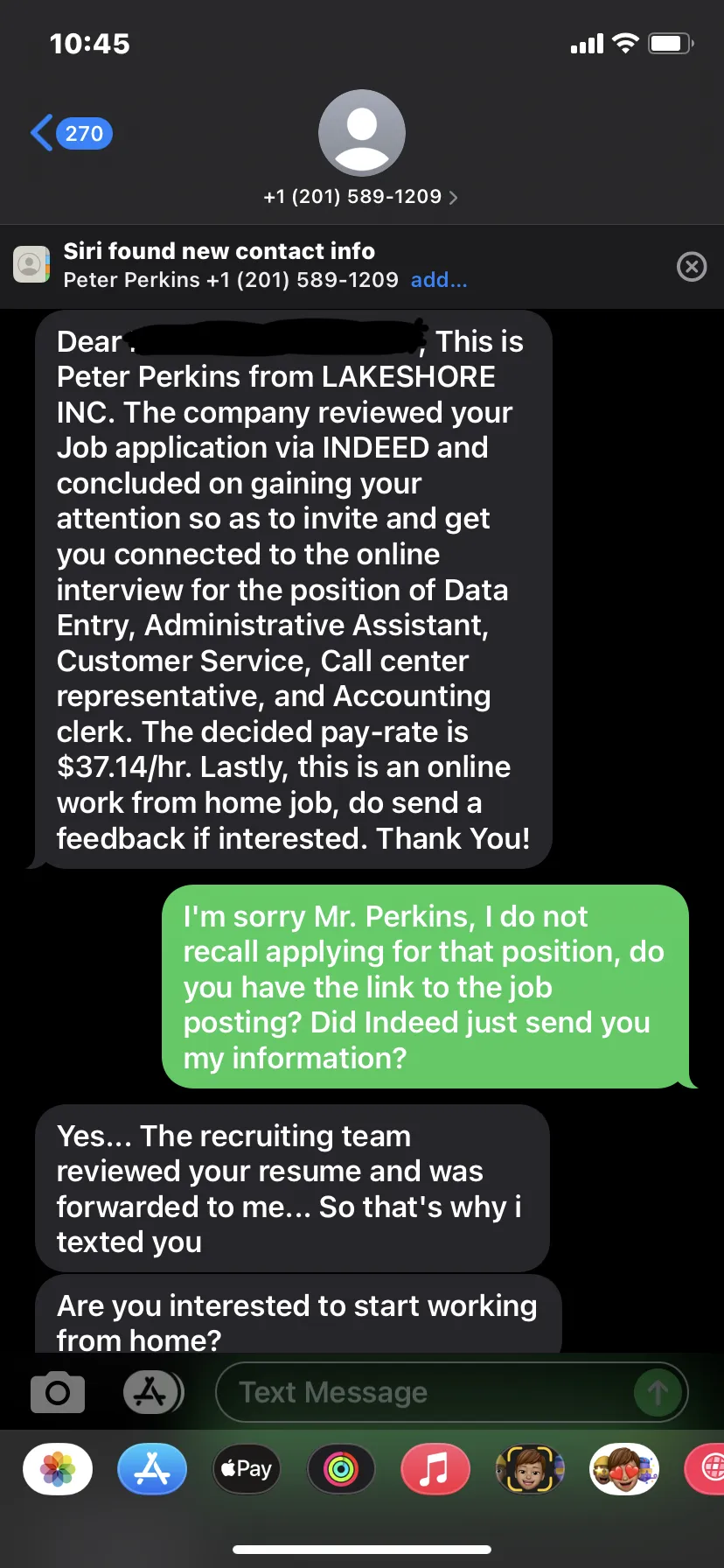Image resolution: width=724 pixels, height=1568 pixels.
Task: Add Peter Perkins contact info via Siri suggestion
Action: click(439, 280)
